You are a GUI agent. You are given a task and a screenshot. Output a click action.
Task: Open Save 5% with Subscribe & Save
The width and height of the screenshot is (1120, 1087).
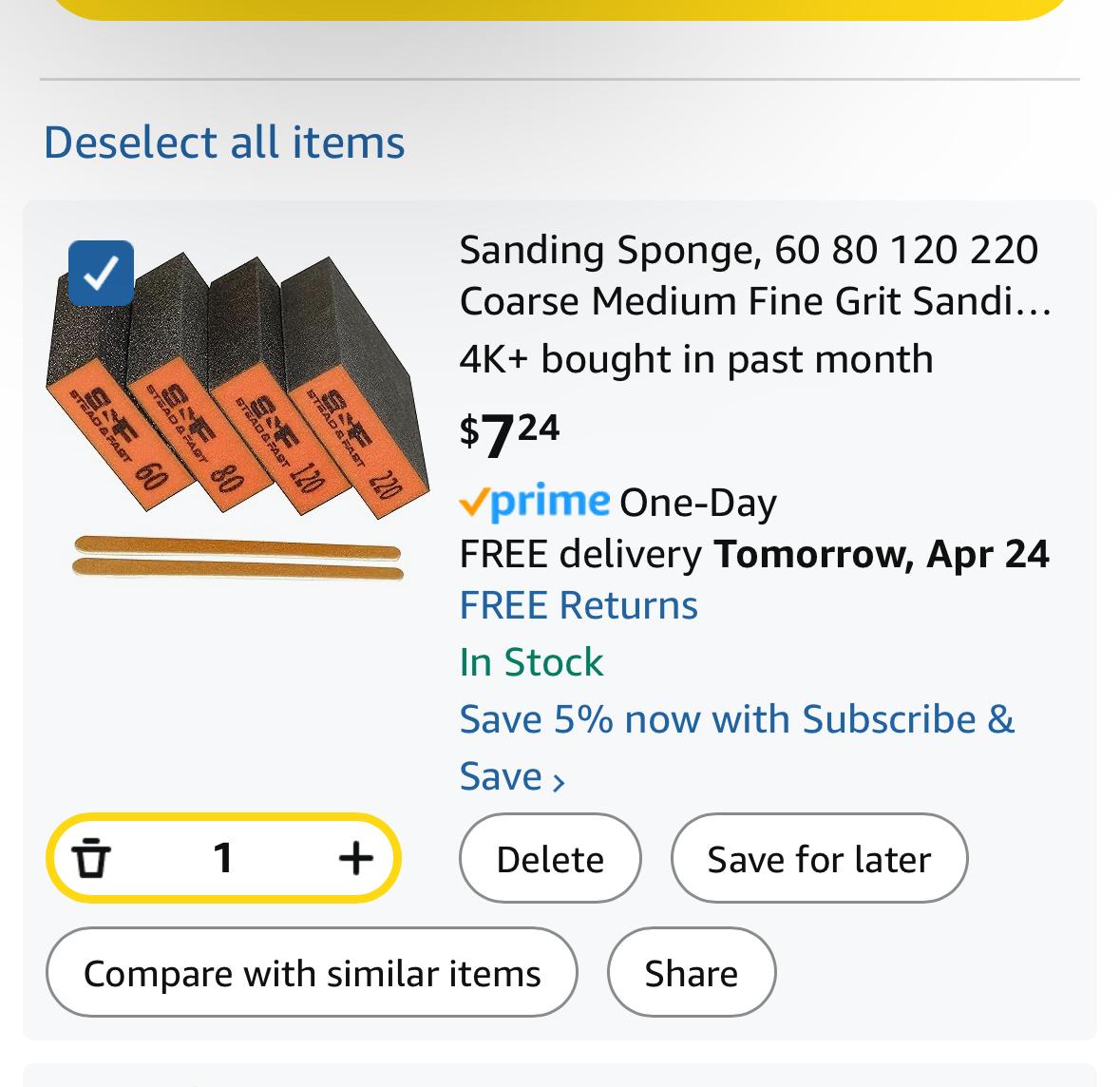pyautogui.click(x=736, y=747)
